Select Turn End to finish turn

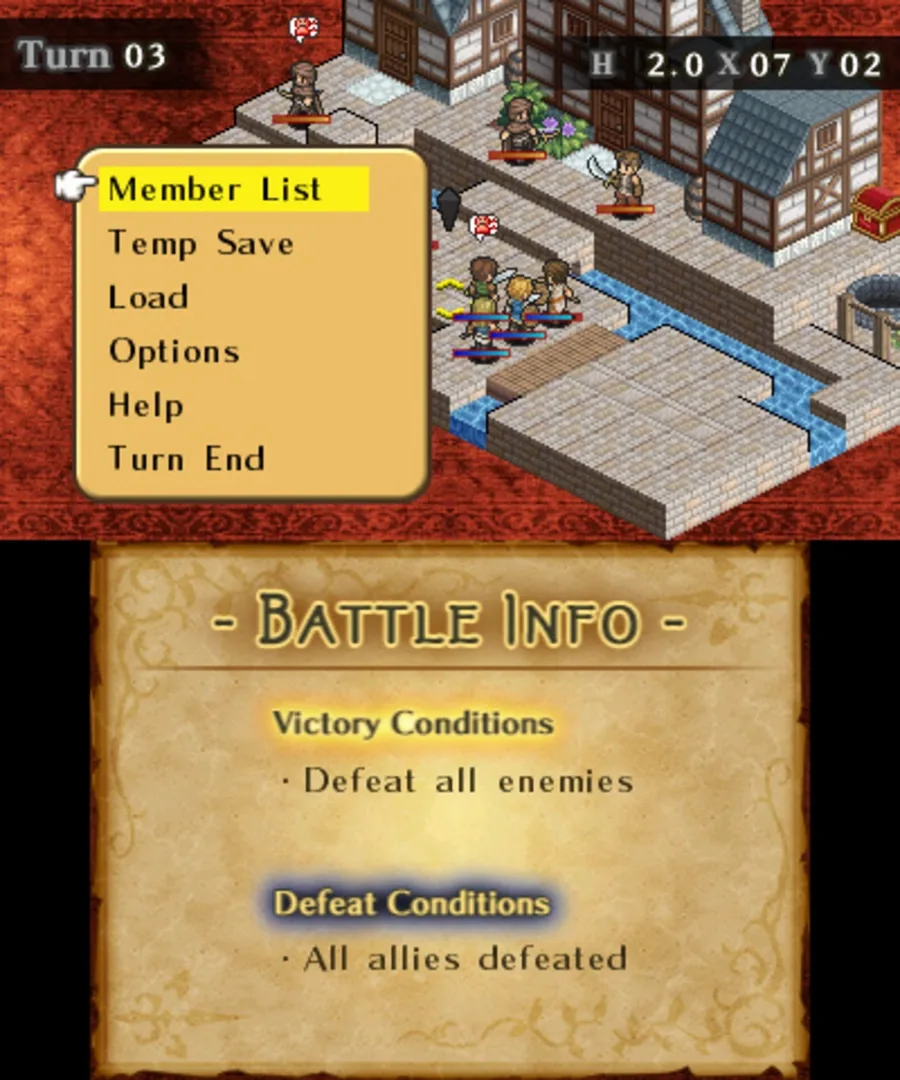coord(186,459)
